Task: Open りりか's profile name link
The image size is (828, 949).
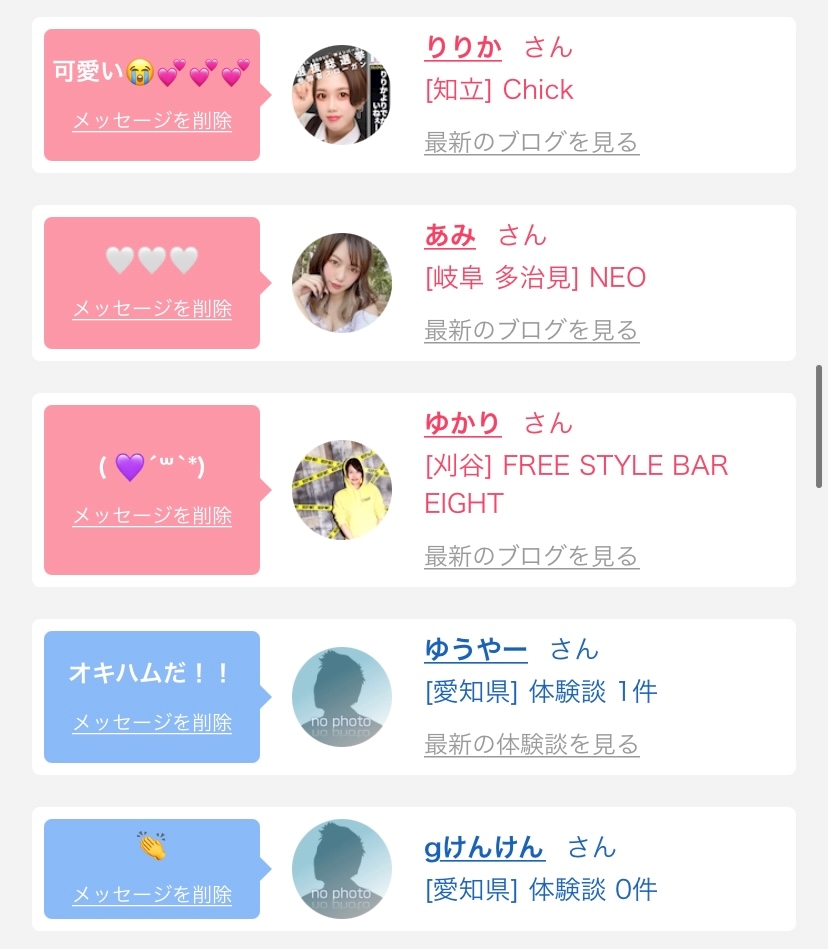Action: (462, 47)
